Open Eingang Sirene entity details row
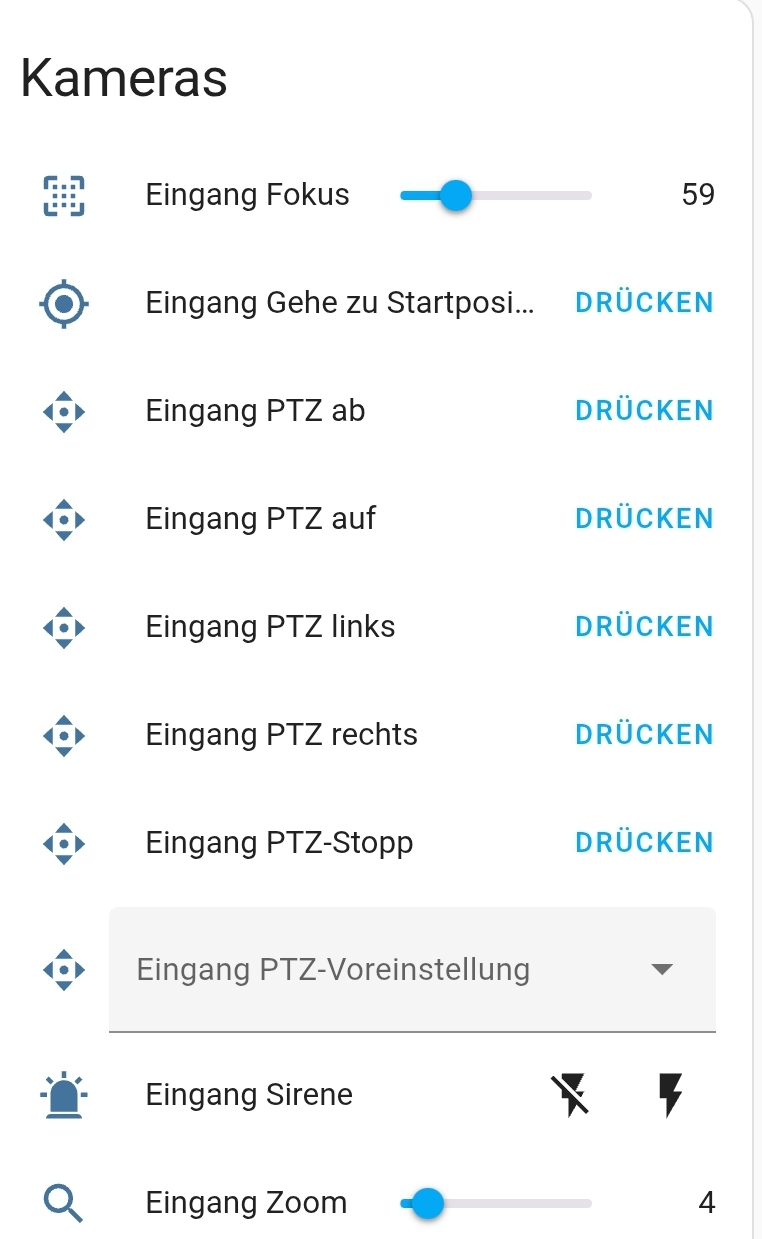Screen dimensions: 762x1239 tap(249, 1094)
